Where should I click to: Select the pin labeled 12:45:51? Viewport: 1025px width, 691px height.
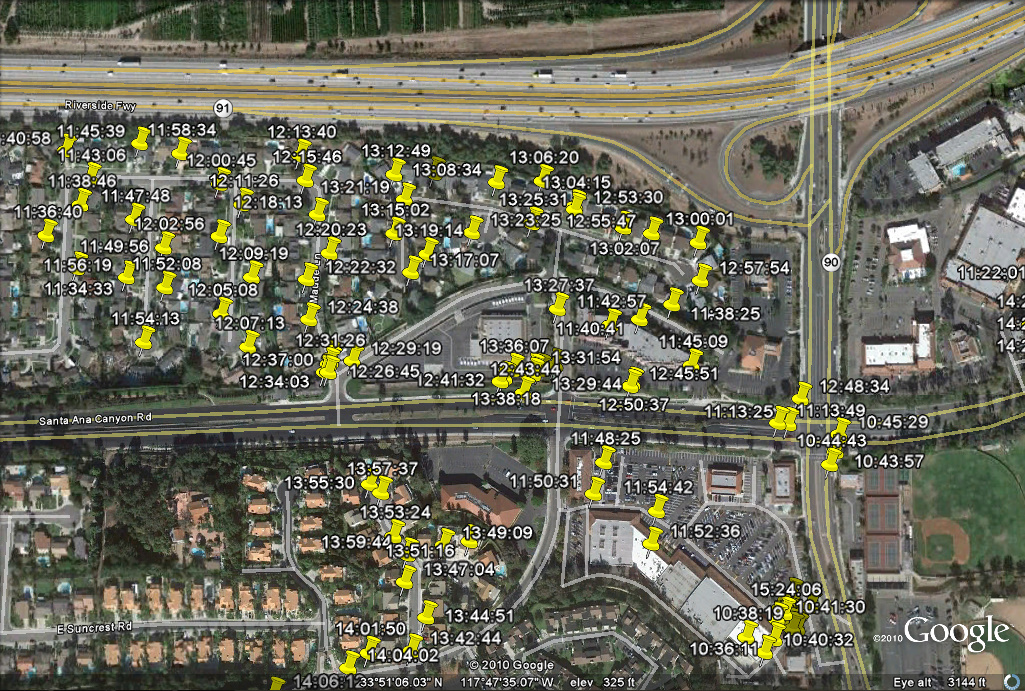694,358
